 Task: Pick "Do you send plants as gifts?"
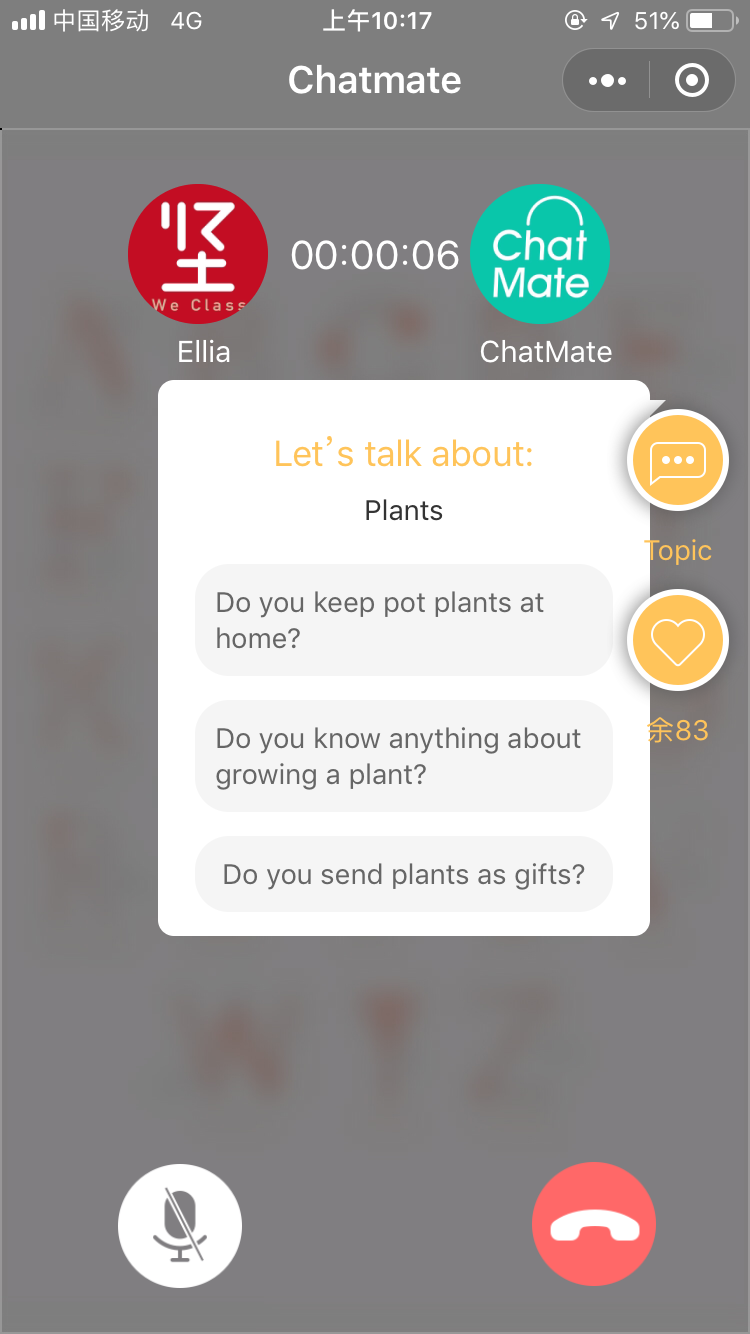(x=404, y=874)
